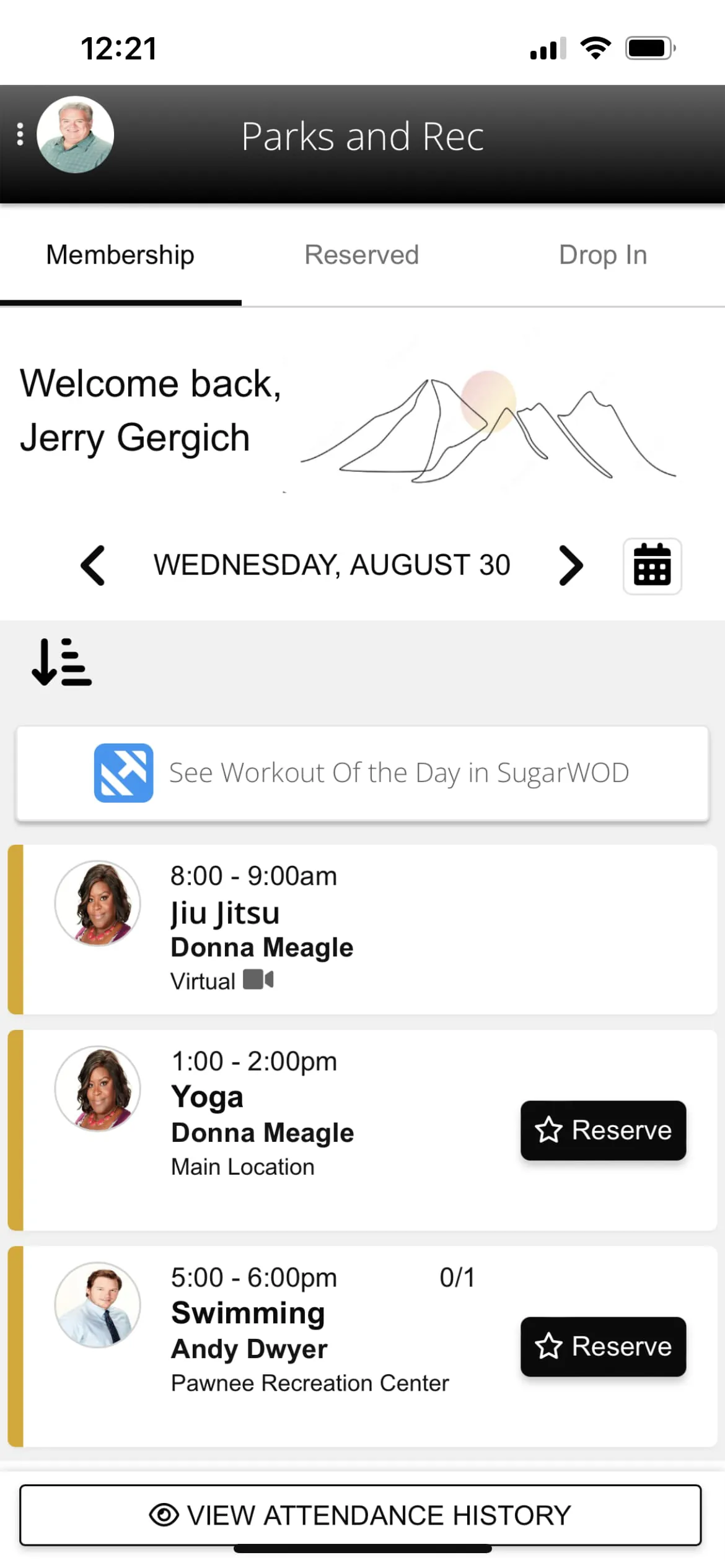Click the sort order icon
This screenshot has width=725, height=1568.
pos(61,661)
